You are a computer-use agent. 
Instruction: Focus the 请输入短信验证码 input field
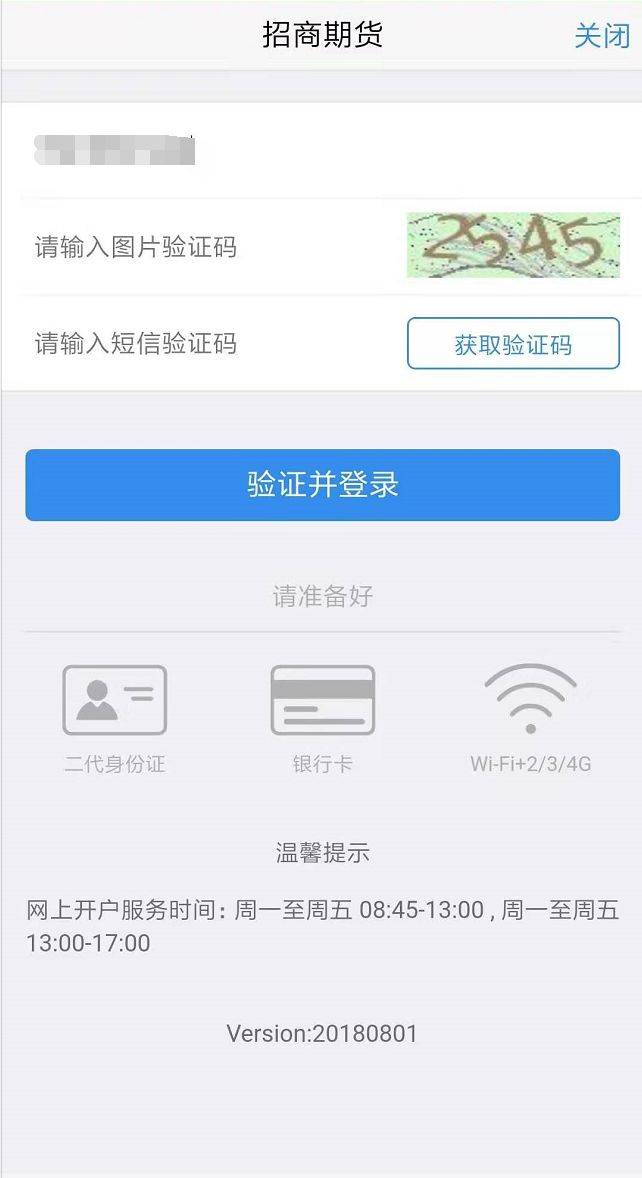click(200, 344)
